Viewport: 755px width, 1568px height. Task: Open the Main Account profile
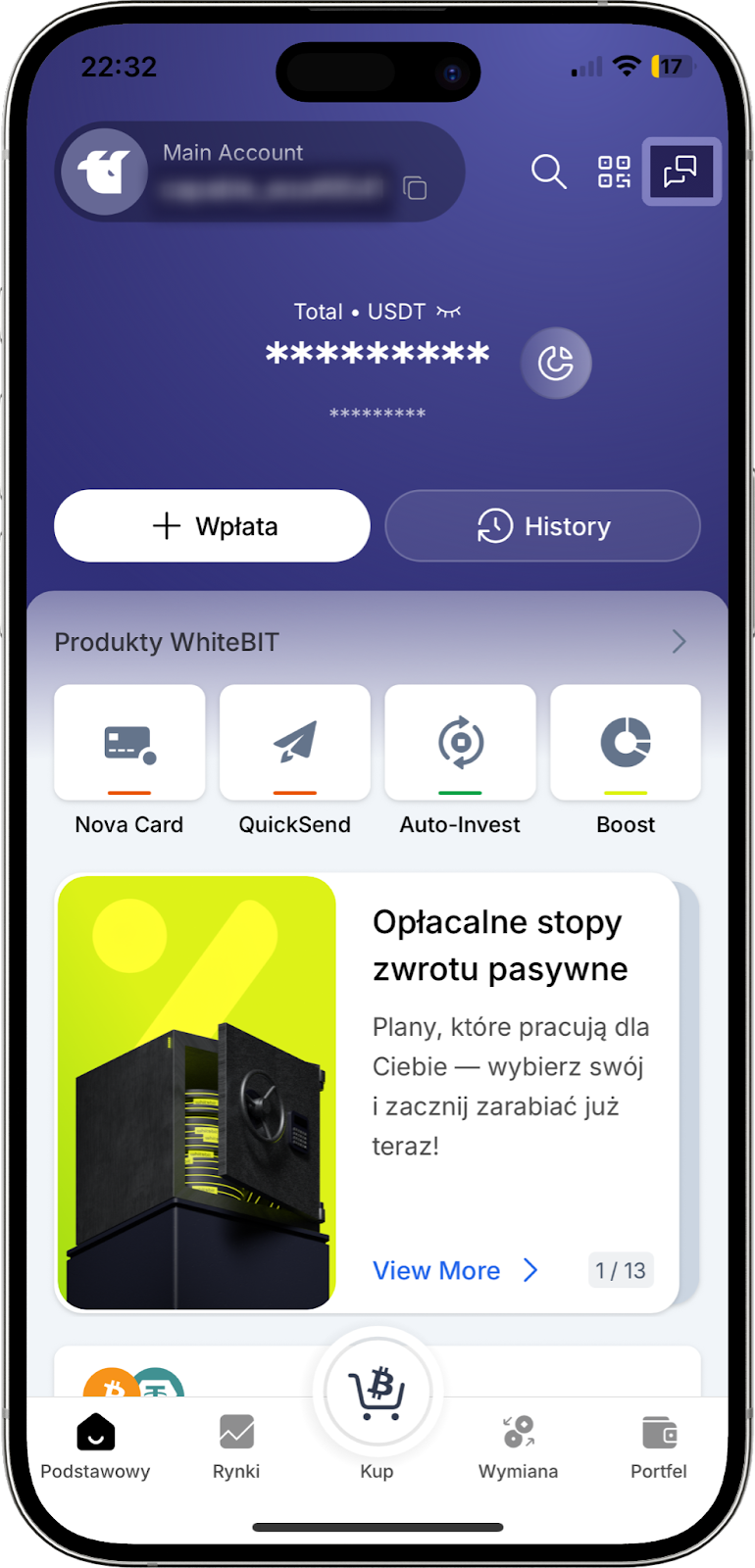pyautogui.click(x=105, y=171)
